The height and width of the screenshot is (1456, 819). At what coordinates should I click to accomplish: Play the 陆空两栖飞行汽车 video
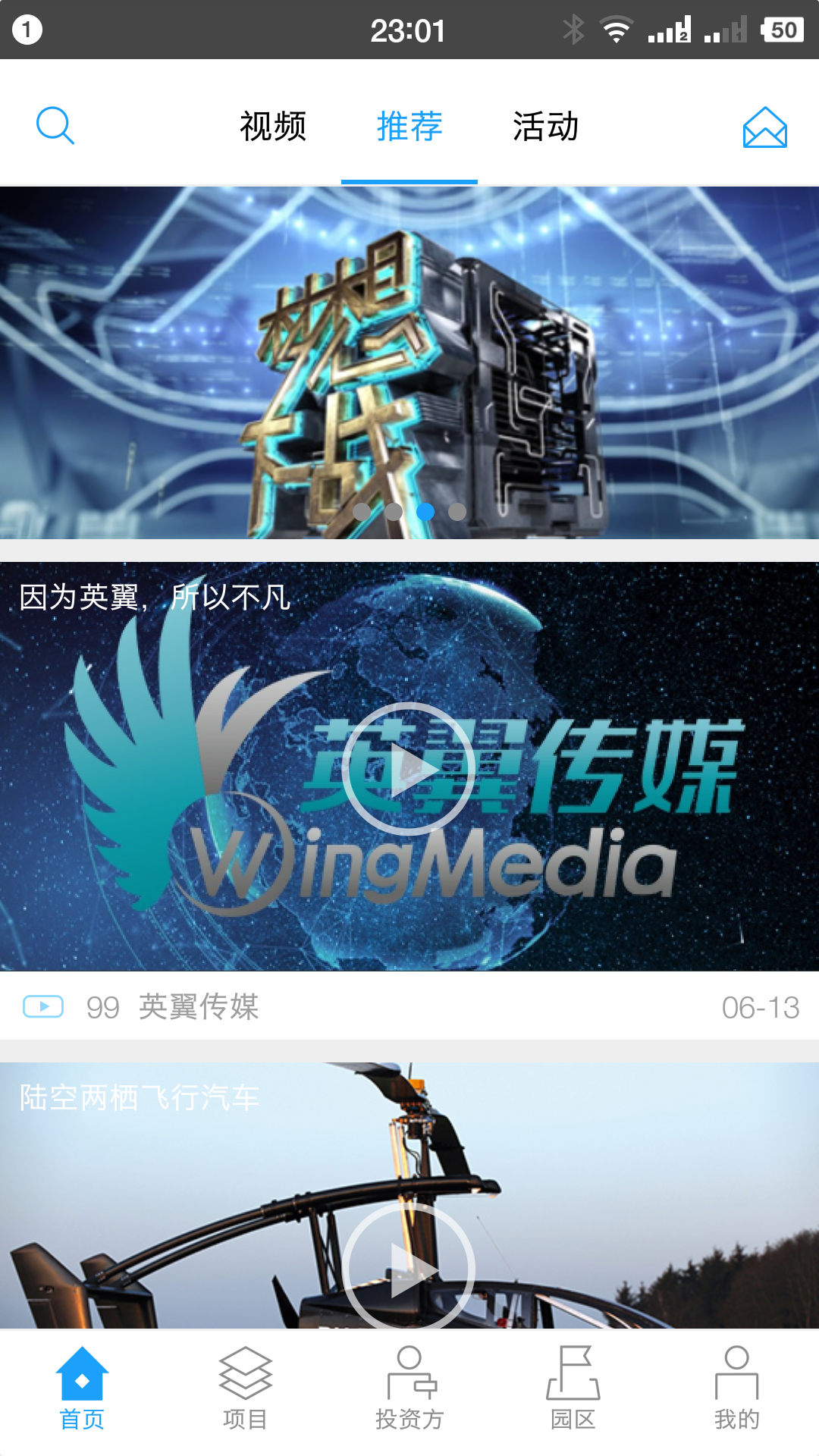[x=409, y=1268]
